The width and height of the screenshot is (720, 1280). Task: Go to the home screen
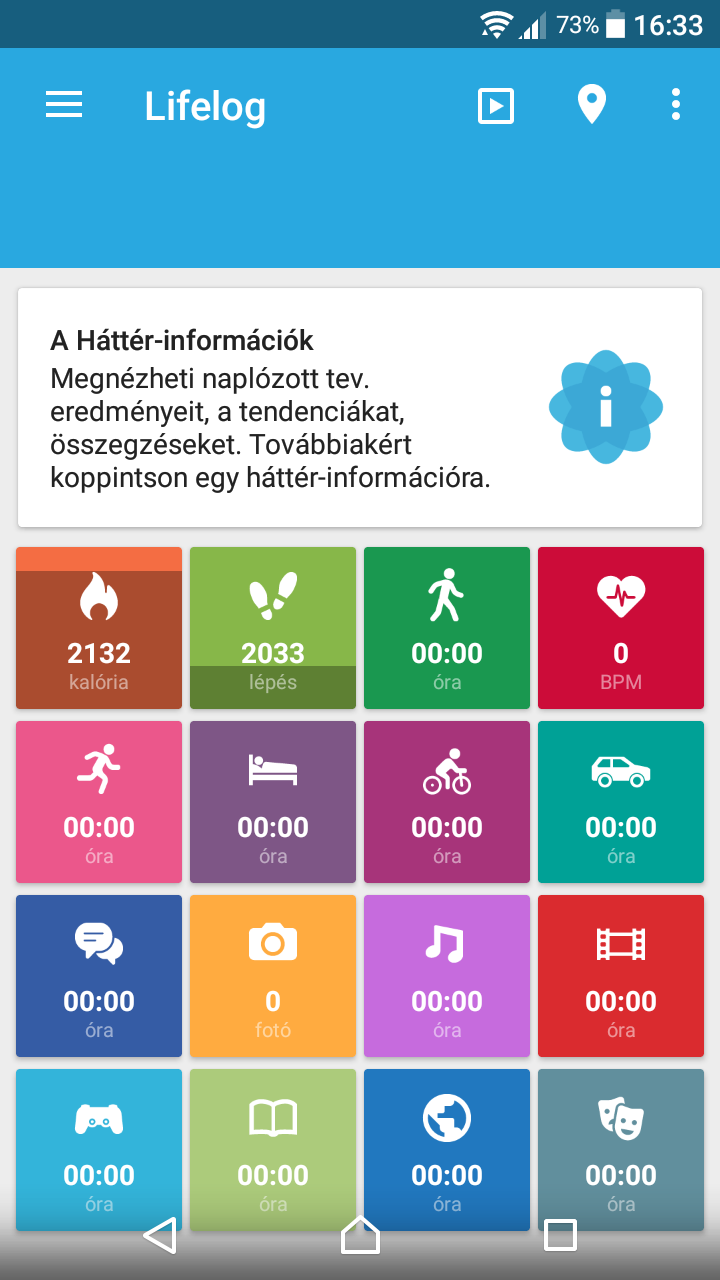click(x=360, y=1235)
